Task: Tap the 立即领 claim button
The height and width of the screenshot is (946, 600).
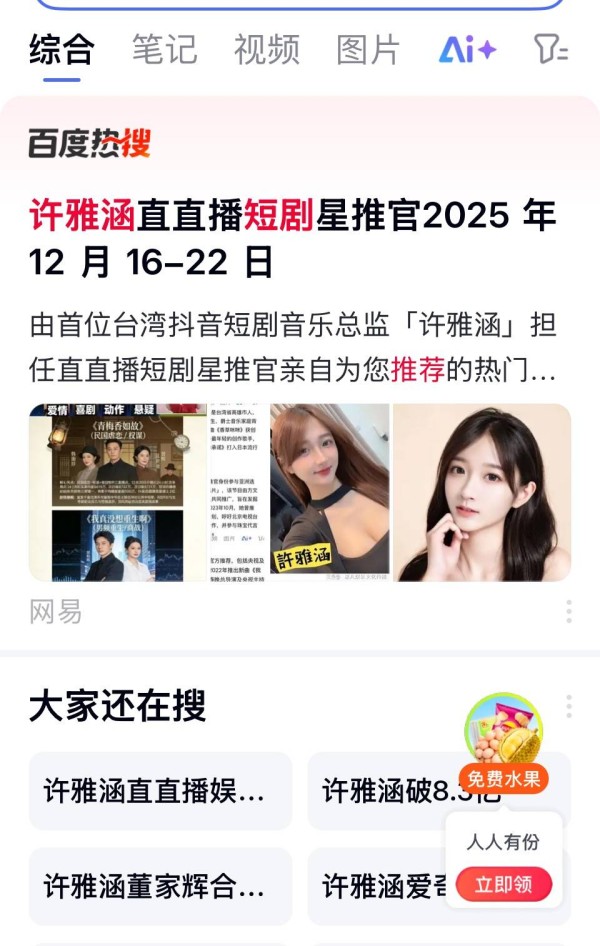Action: (504, 884)
